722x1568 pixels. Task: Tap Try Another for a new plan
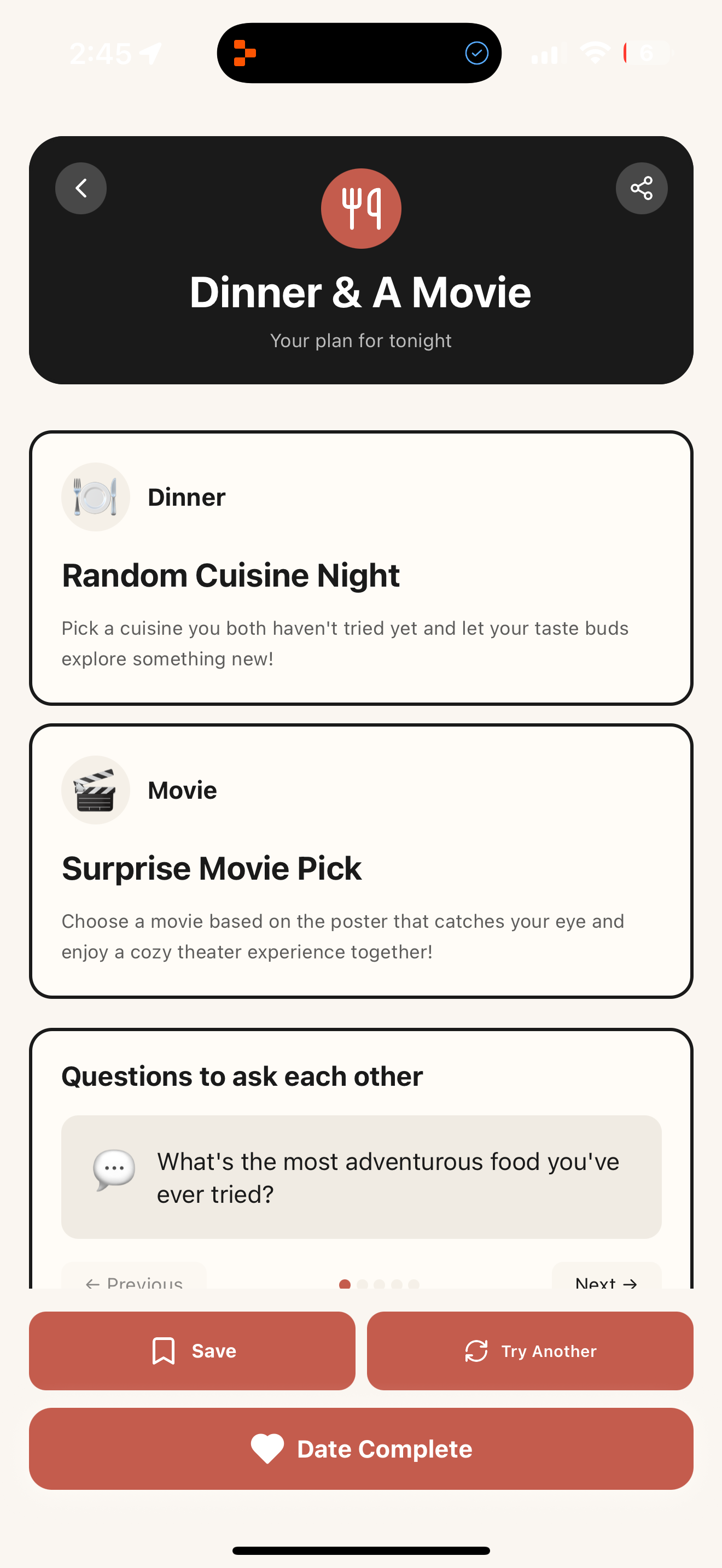point(529,1351)
